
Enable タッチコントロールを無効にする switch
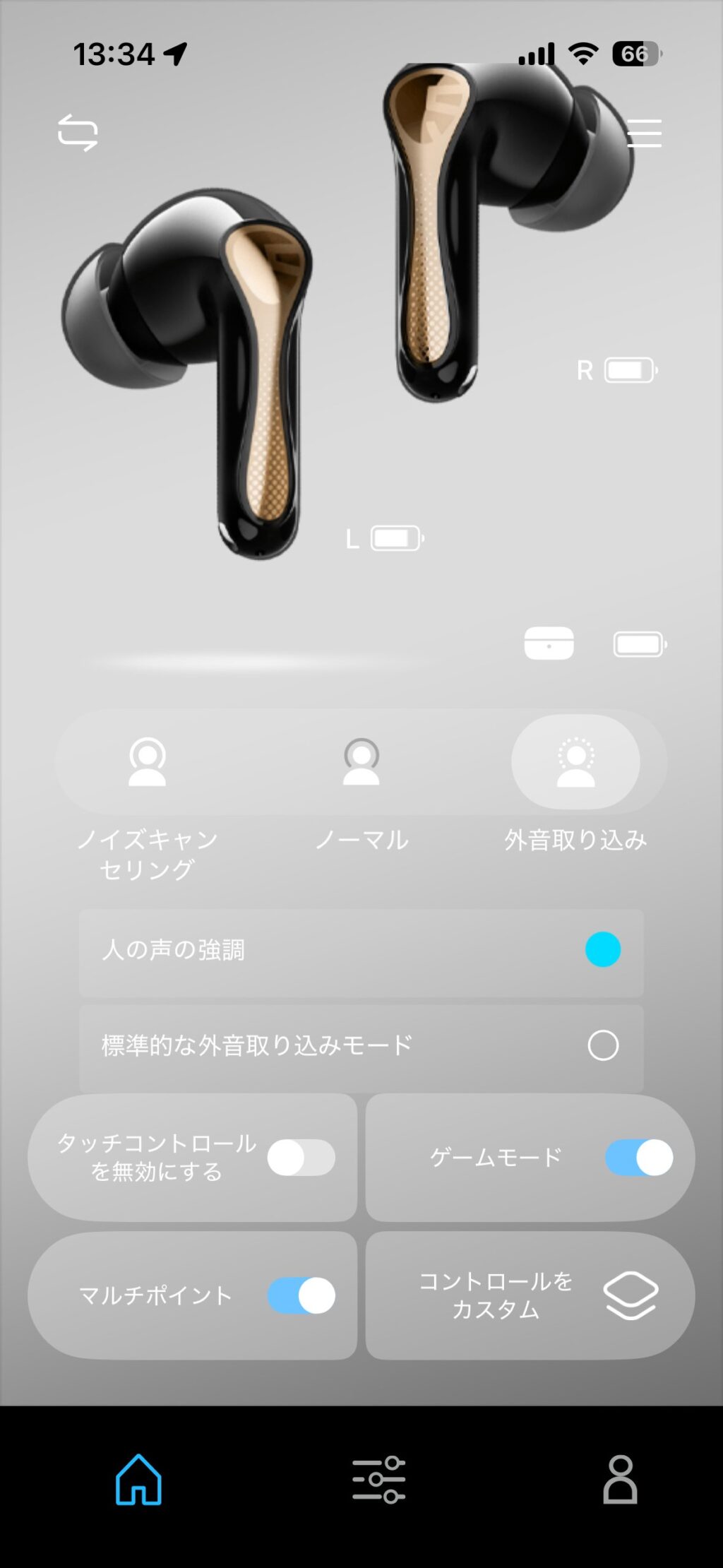click(301, 1158)
